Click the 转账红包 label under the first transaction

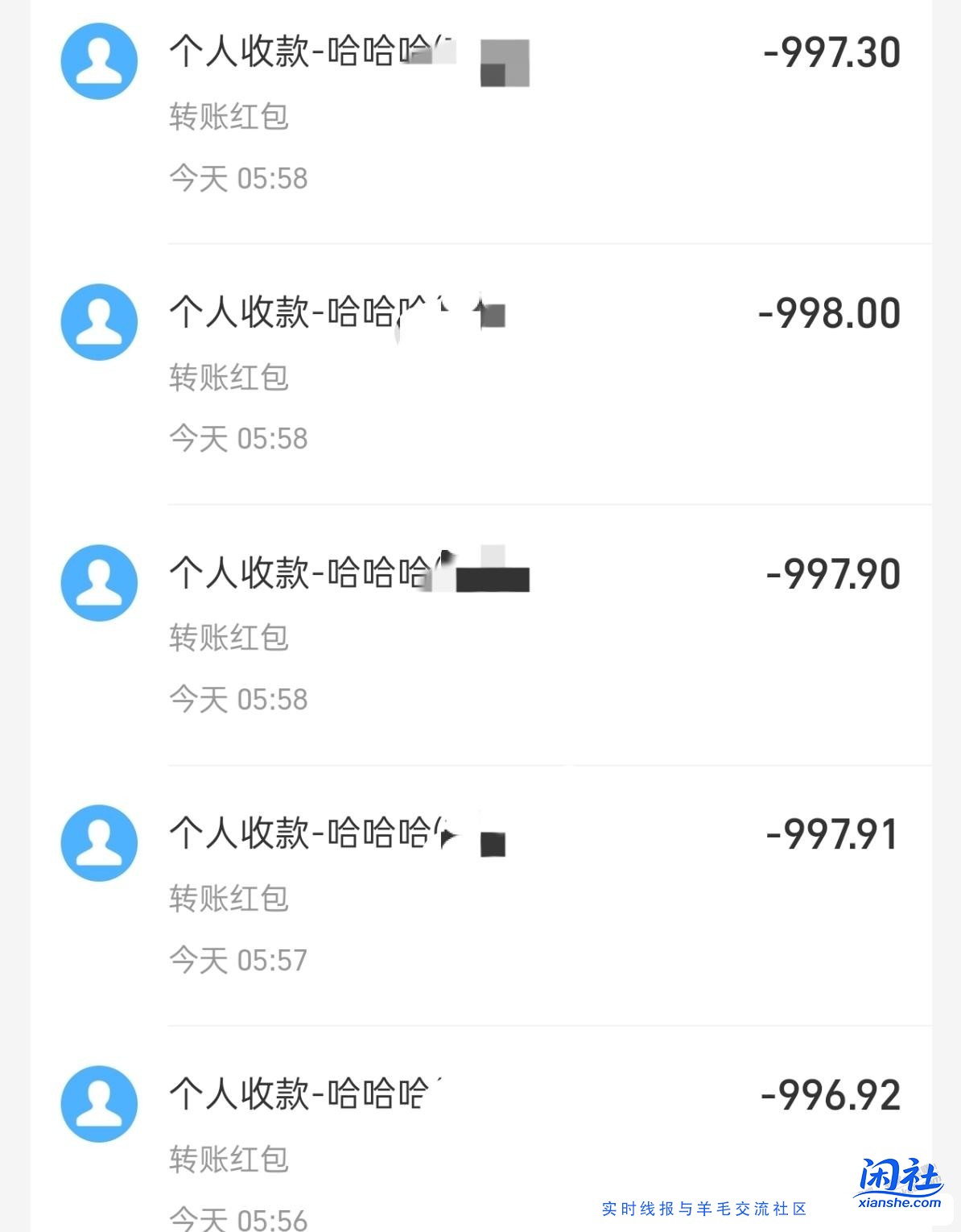pyautogui.click(x=228, y=115)
